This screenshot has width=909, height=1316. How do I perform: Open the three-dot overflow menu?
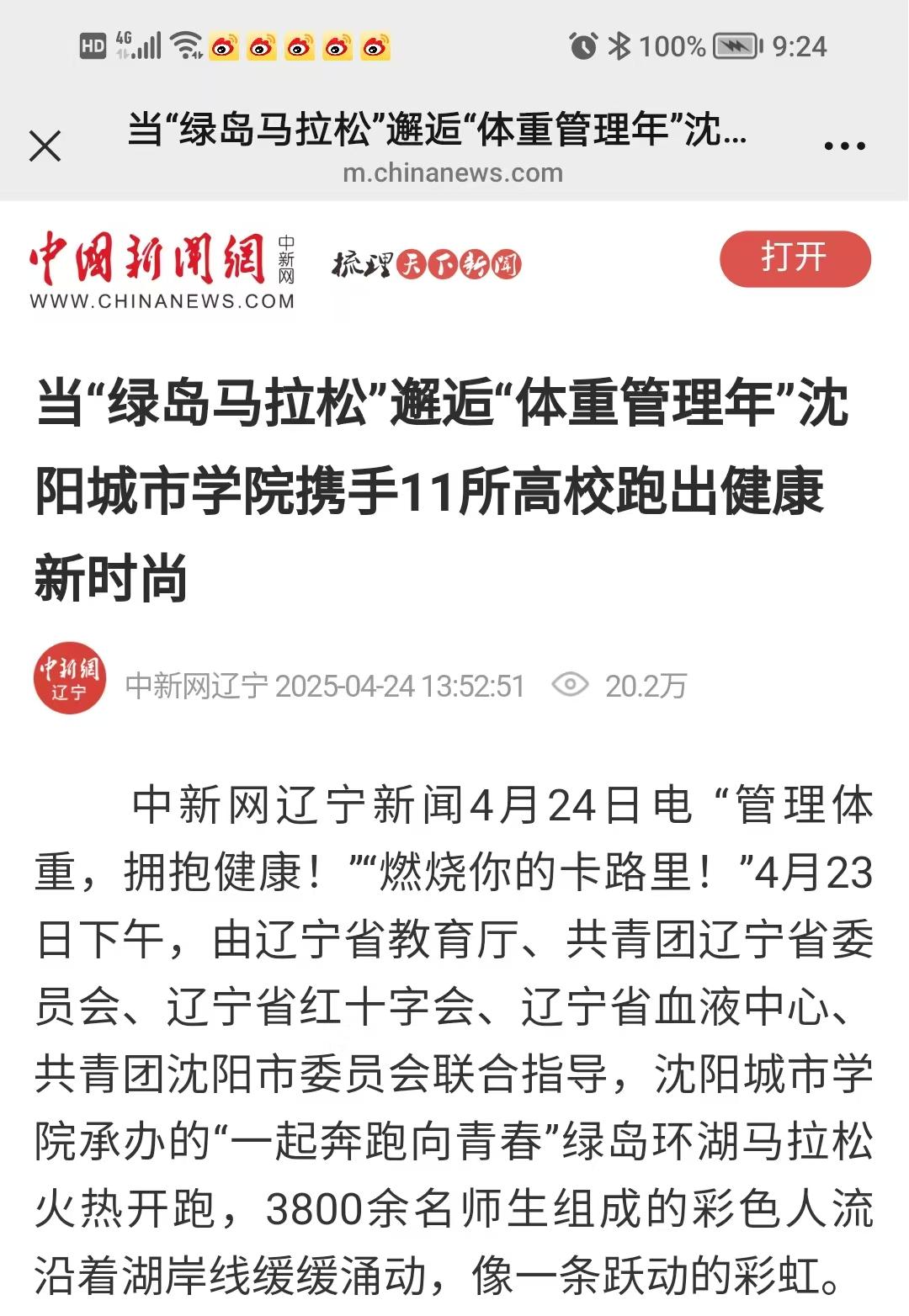[x=844, y=146]
